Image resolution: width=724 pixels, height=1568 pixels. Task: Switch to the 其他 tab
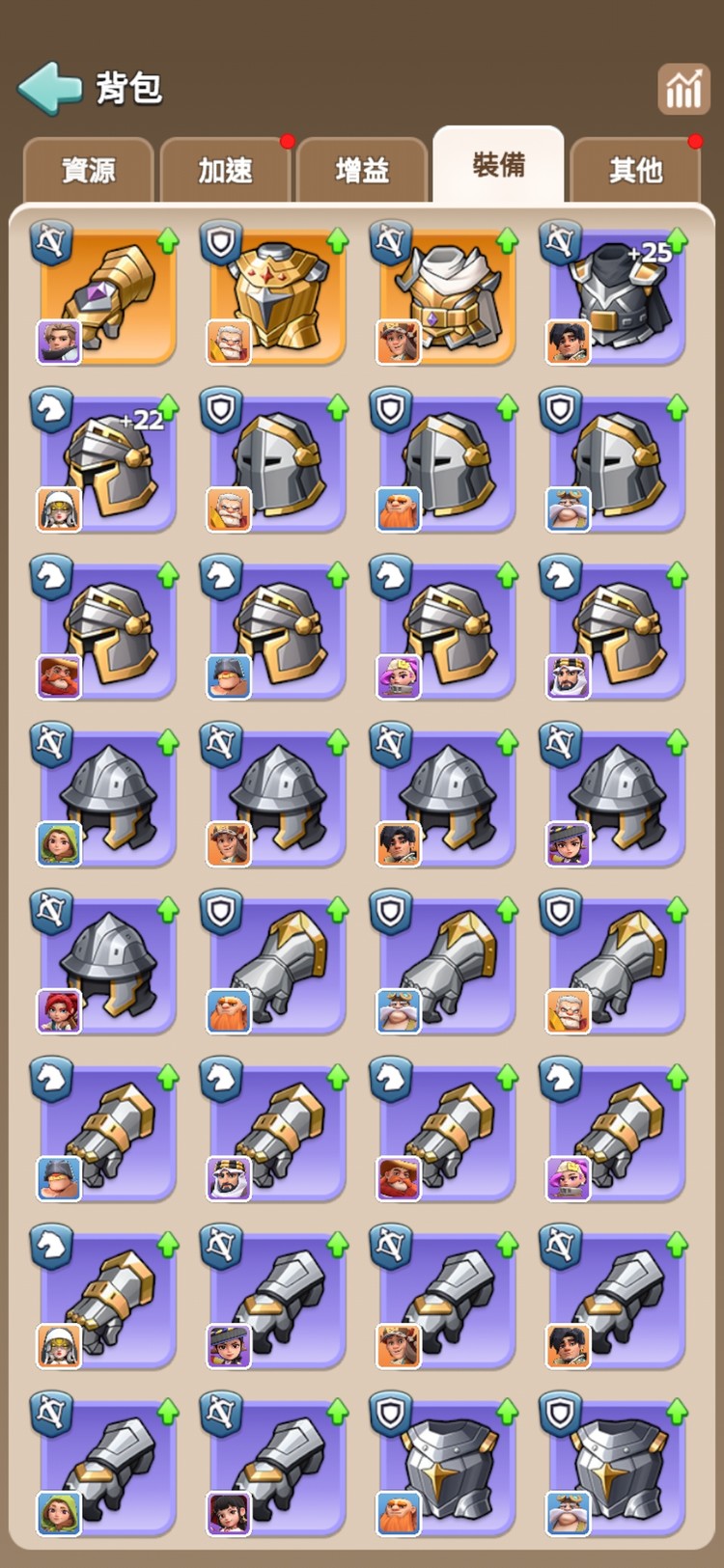coord(635,171)
